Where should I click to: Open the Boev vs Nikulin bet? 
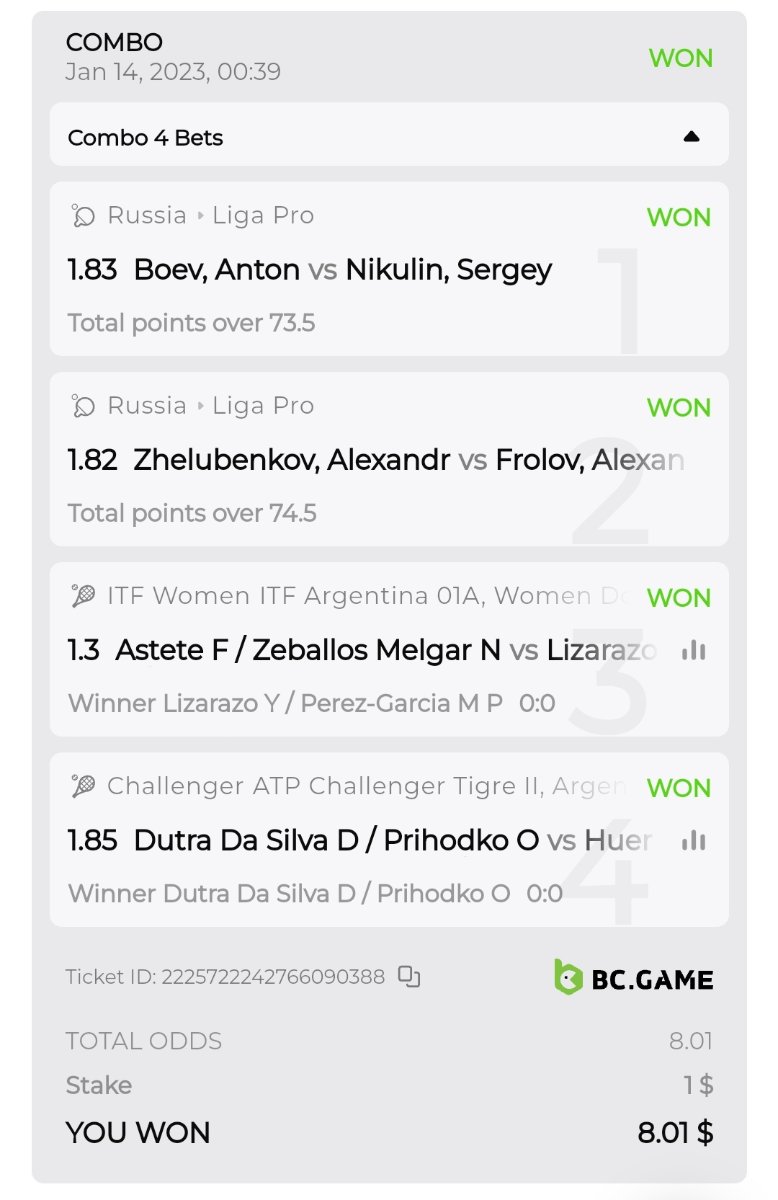click(343, 270)
